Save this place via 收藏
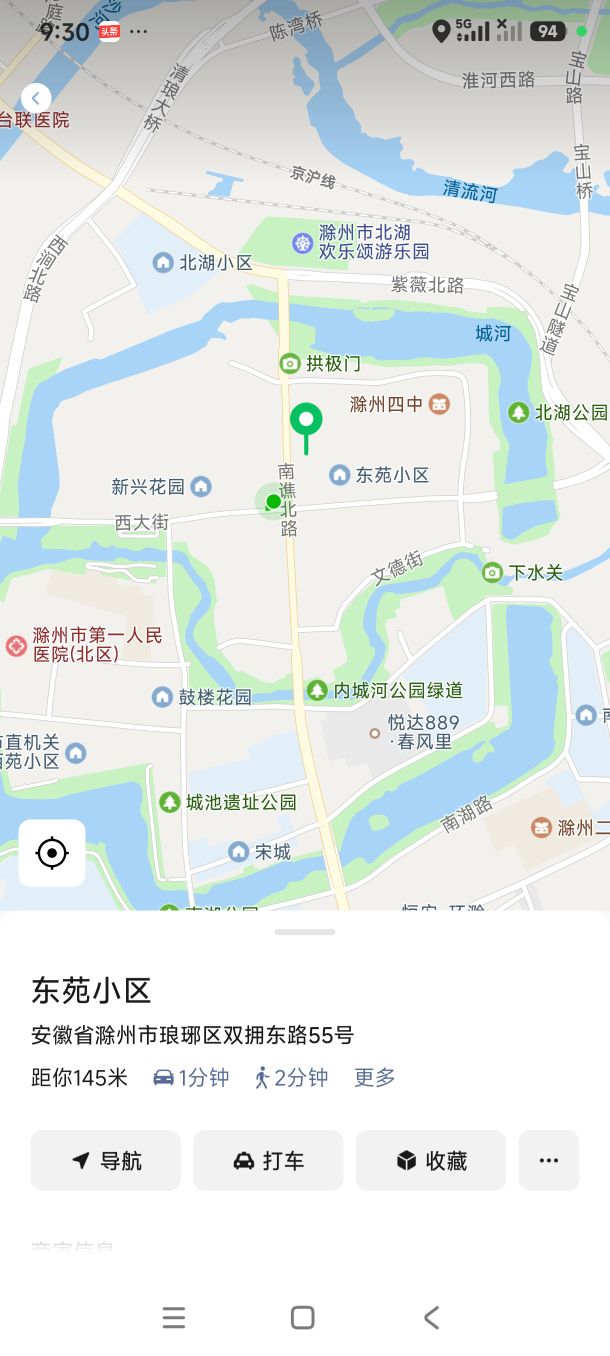Image resolution: width=610 pixels, height=1356 pixels. 431,1160
